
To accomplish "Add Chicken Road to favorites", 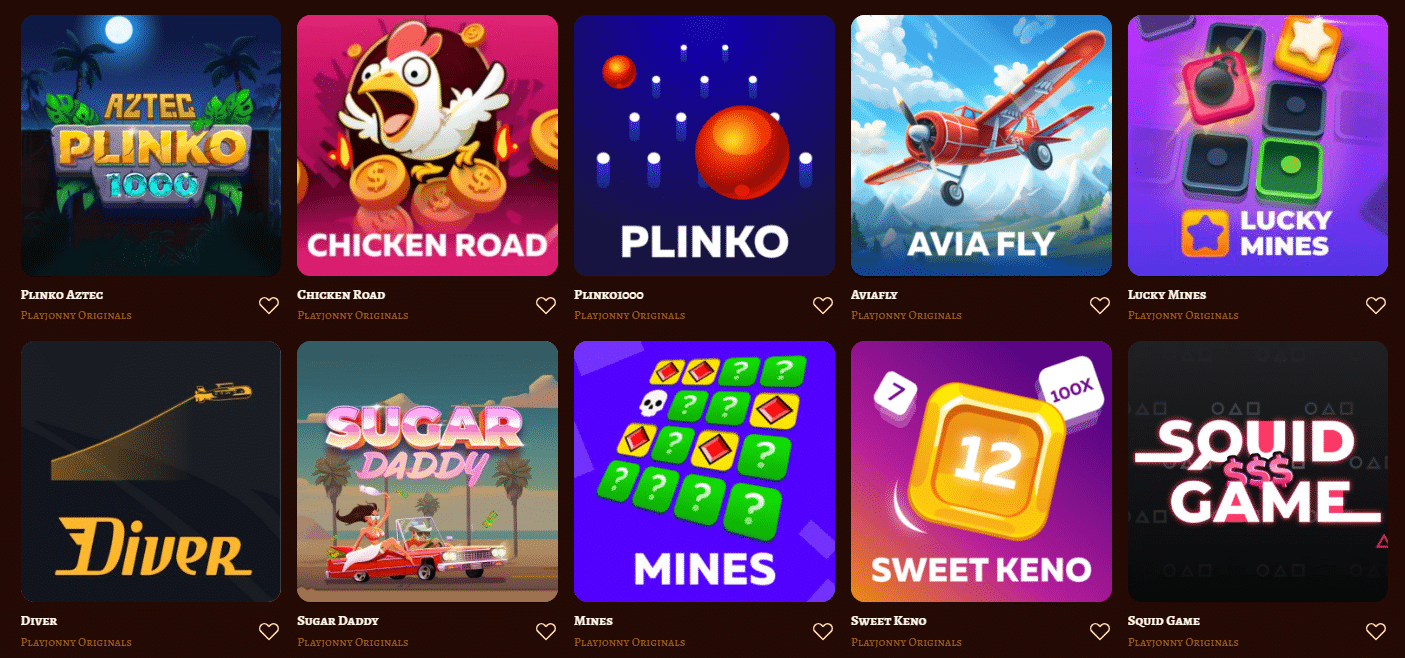I will click(546, 305).
